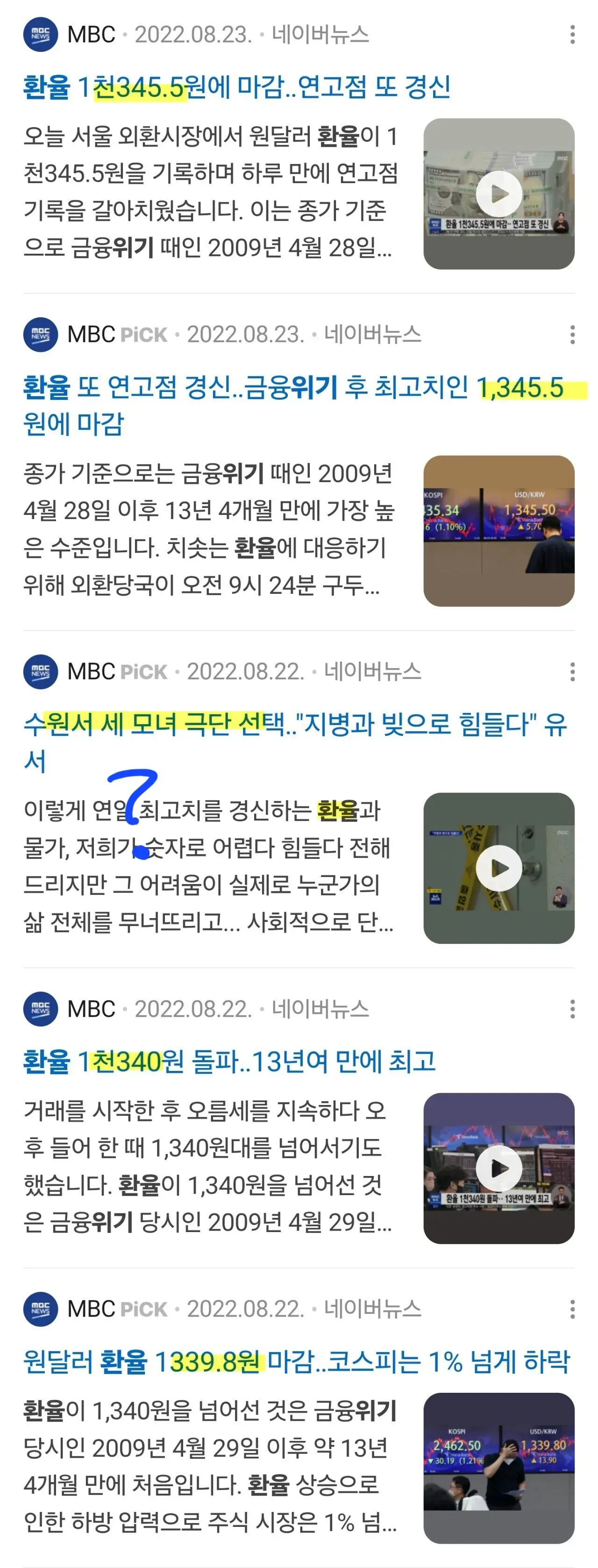The image size is (598, 1568).
Task: Click the MBC PiCK logo beside the second article
Action: click(x=41, y=334)
